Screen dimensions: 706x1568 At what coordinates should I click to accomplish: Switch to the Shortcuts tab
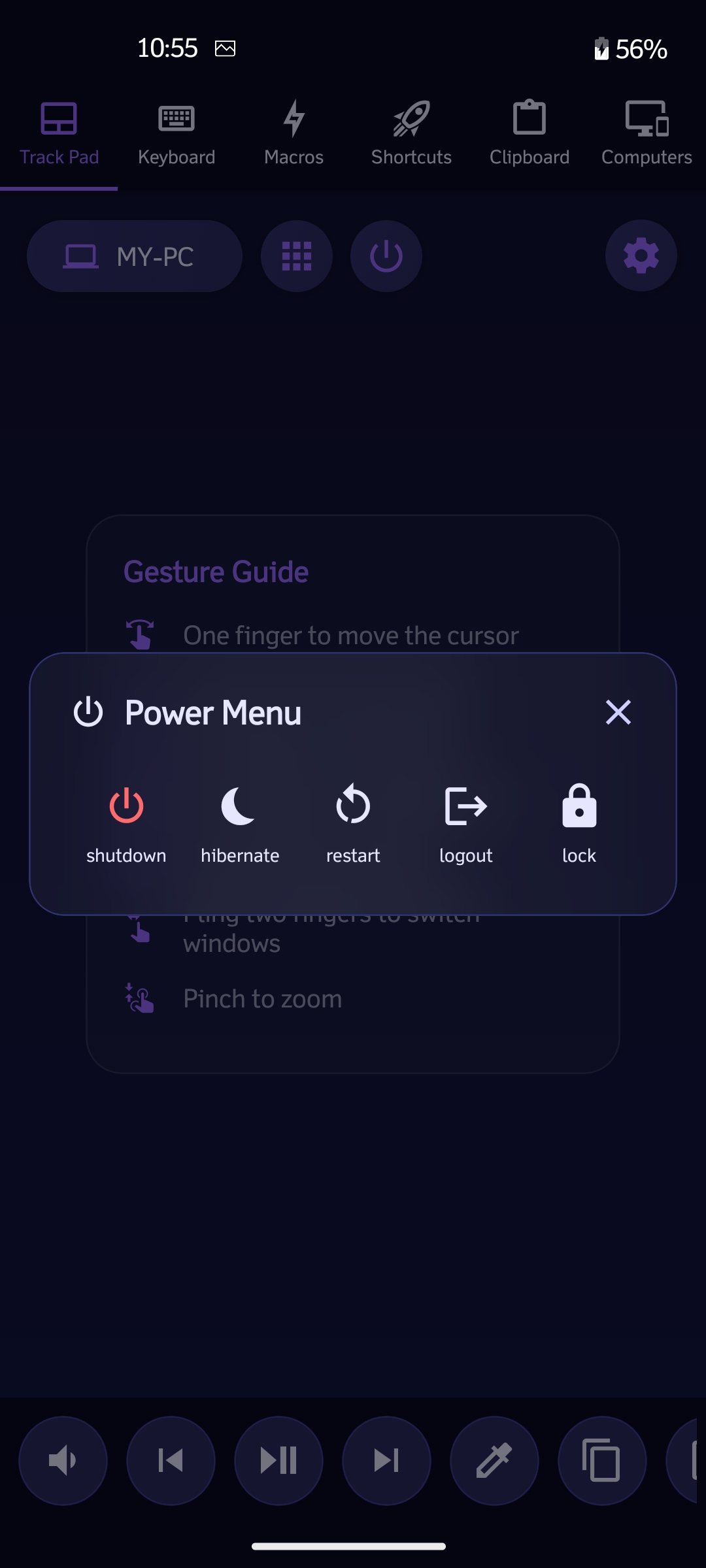pyautogui.click(x=411, y=134)
